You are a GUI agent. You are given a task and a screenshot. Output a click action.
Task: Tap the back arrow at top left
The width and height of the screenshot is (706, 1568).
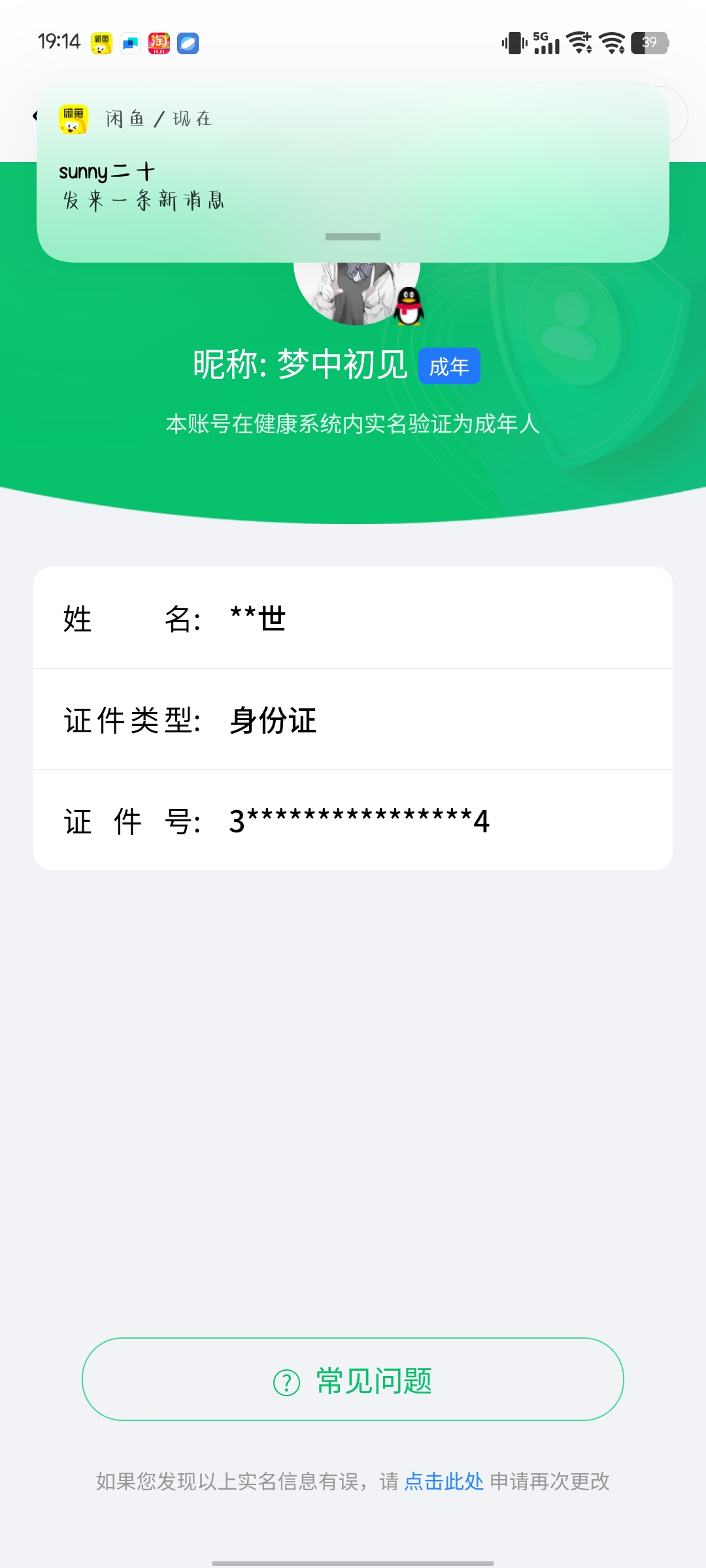coord(36,114)
